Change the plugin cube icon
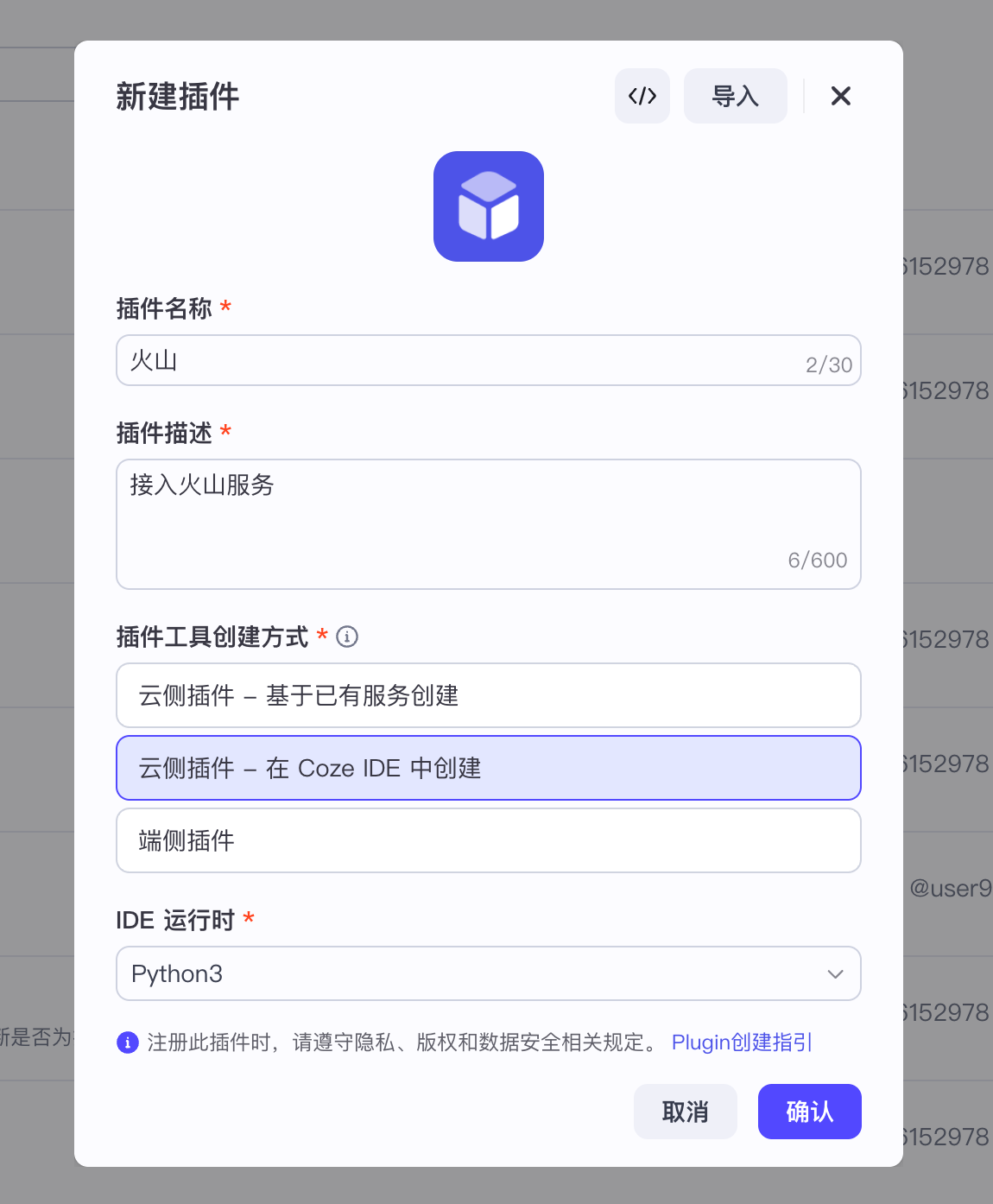This screenshot has height=1204, width=993. pyautogui.click(x=488, y=206)
